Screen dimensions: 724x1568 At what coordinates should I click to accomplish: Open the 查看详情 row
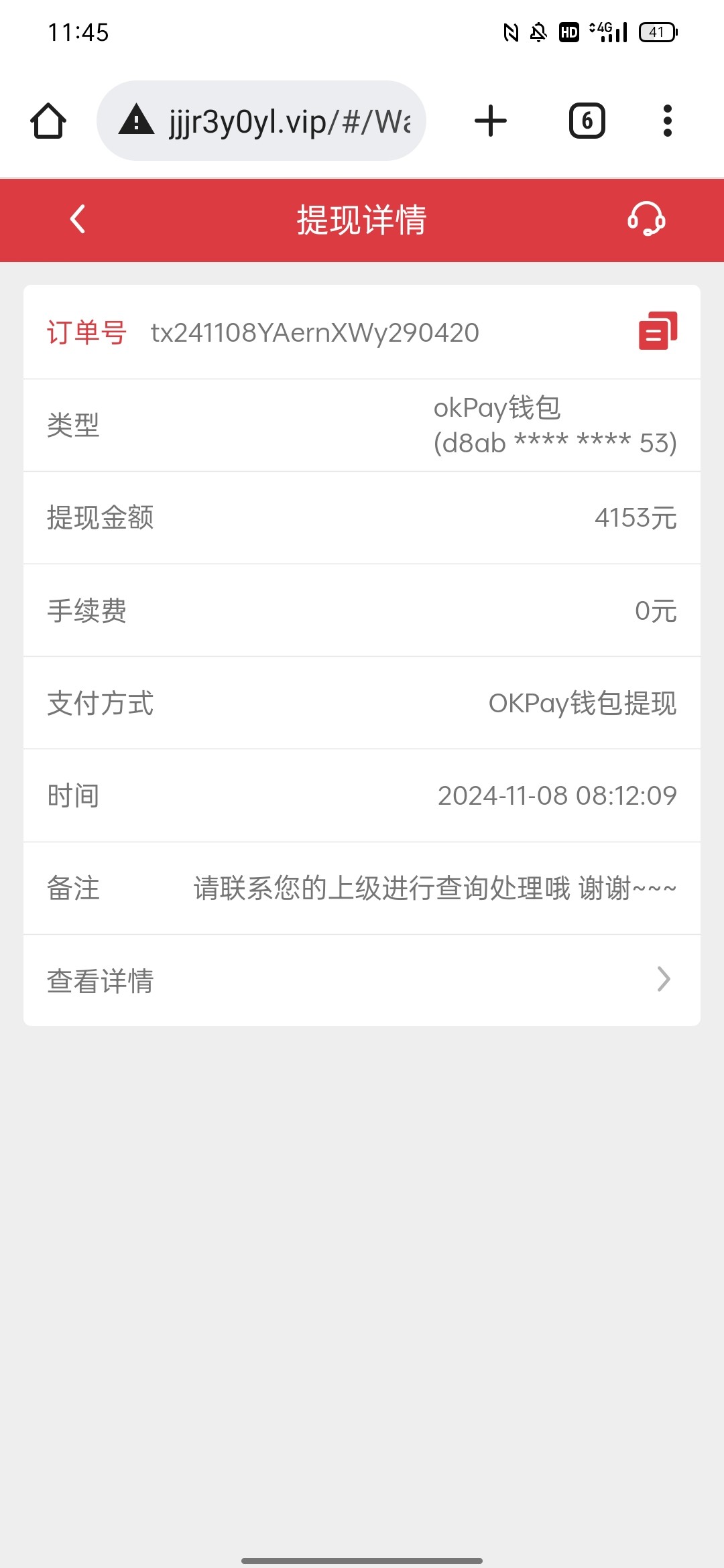point(362,980)
